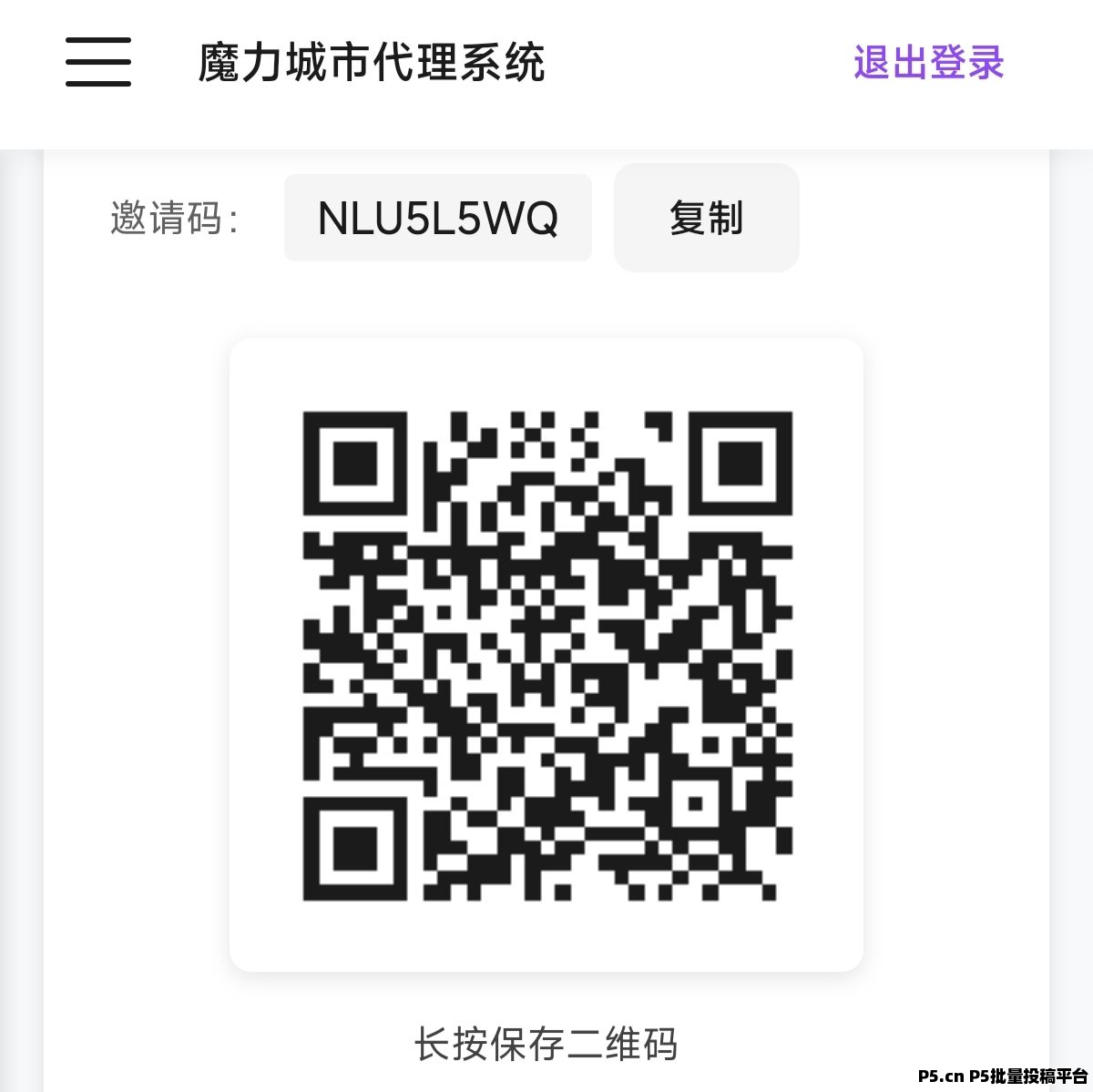The image size is (1093, 1092).
Task: Copy the invite code with 复制
Action: coord(706,218)
